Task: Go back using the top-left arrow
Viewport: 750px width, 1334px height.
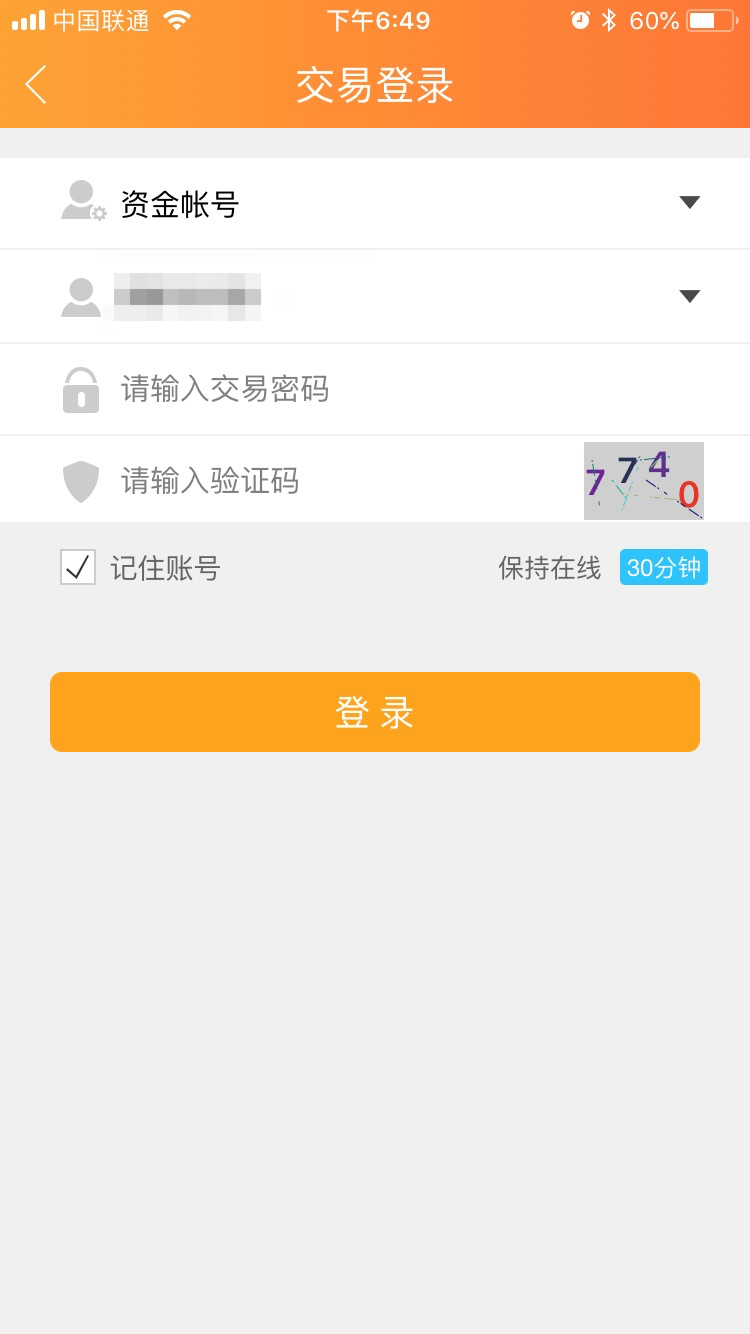Action: (36, 85)
